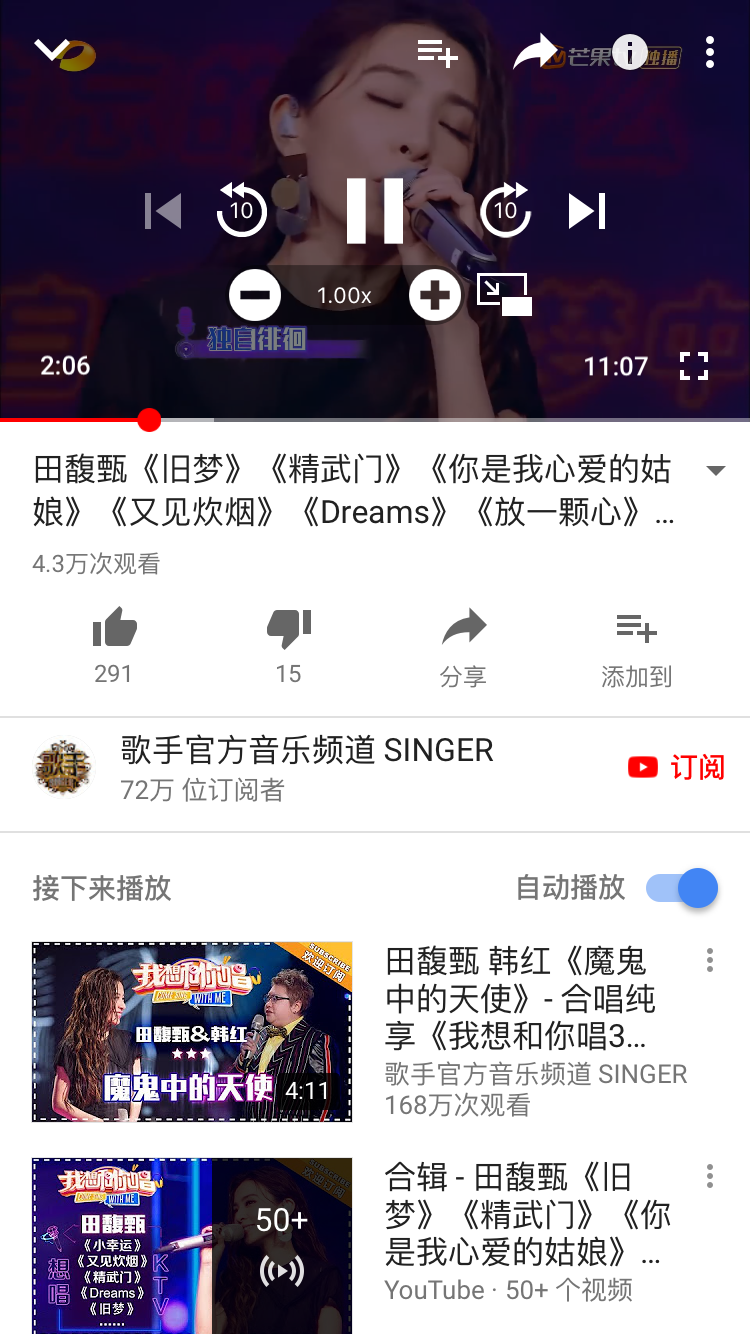This screenshot has width=750, height=1334.
Task: Rewind 10 seconds
Action: [242, 210]
